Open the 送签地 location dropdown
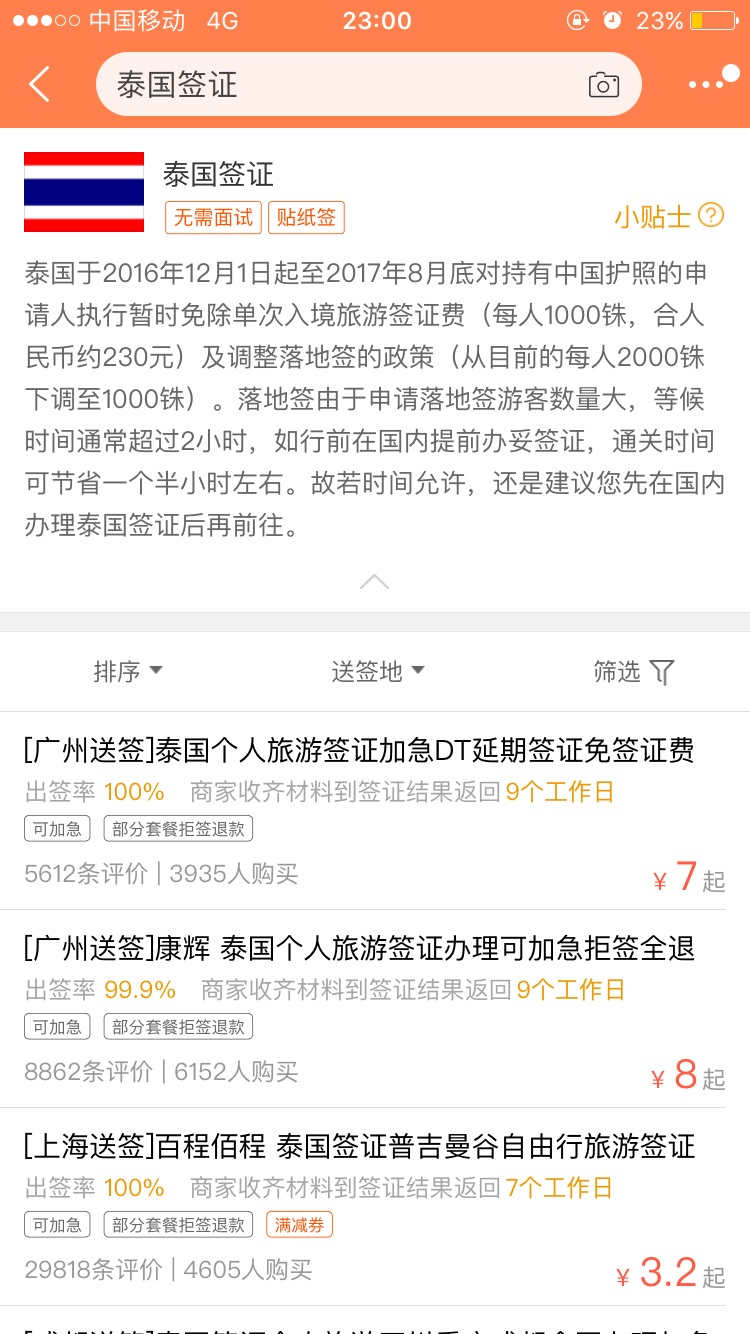The width and height of the screenshot is (750, 1334). (377, 672)
